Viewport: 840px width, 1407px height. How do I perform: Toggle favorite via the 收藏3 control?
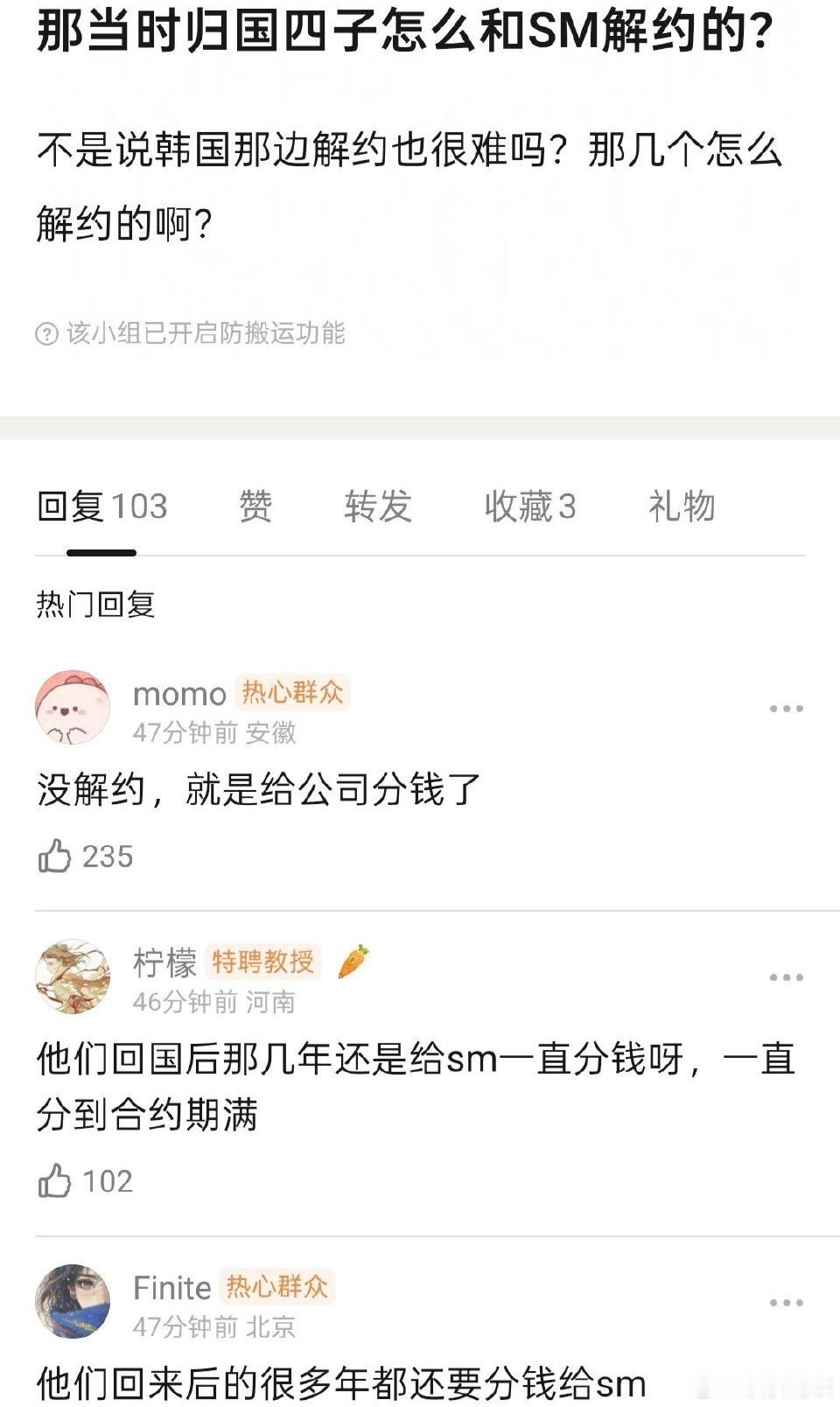531,506
